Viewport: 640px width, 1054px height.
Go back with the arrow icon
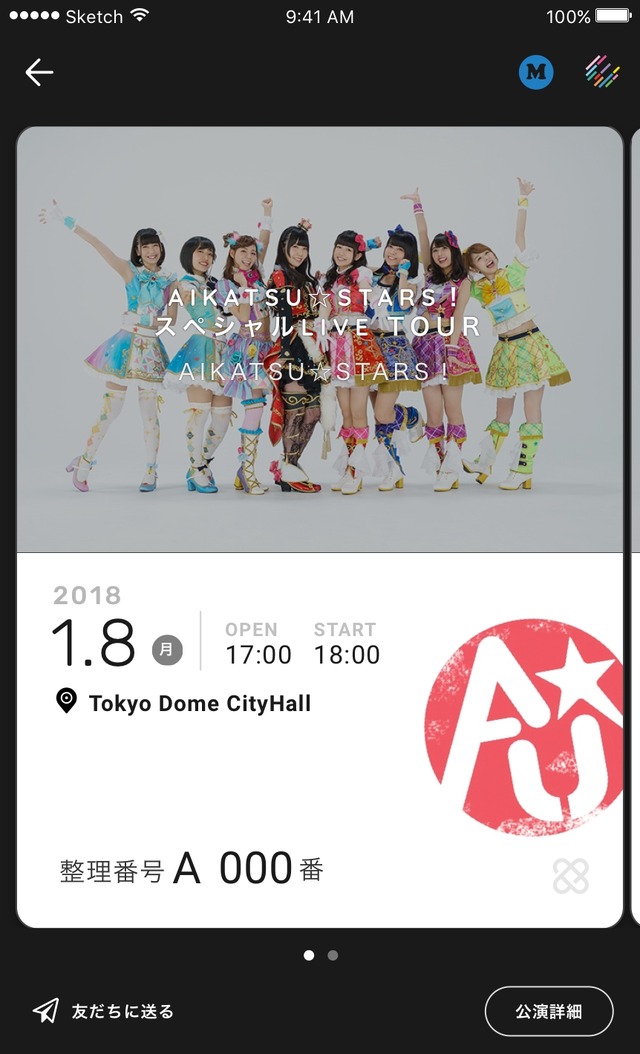pos(39,72)
